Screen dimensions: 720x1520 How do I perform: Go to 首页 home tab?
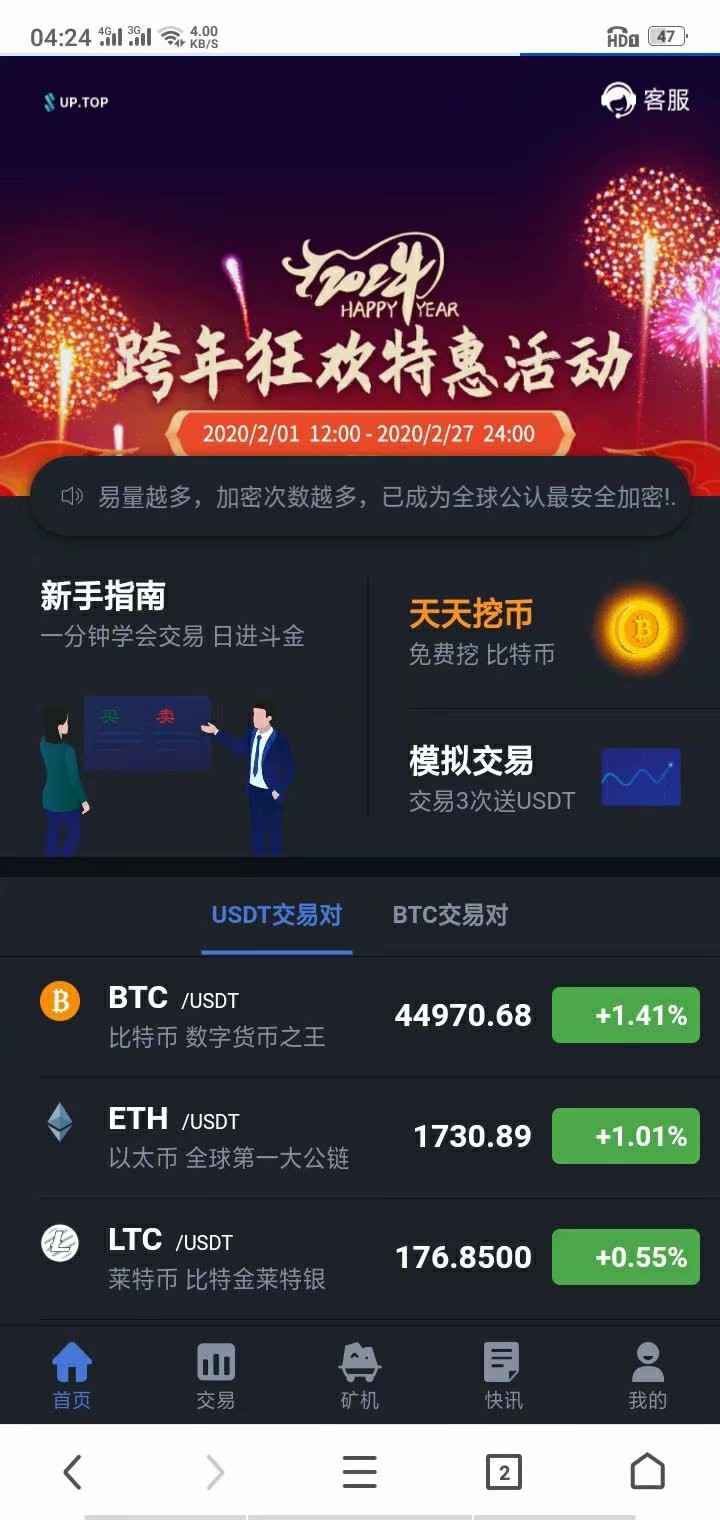pyautogui.click(x=72, y=1376)
